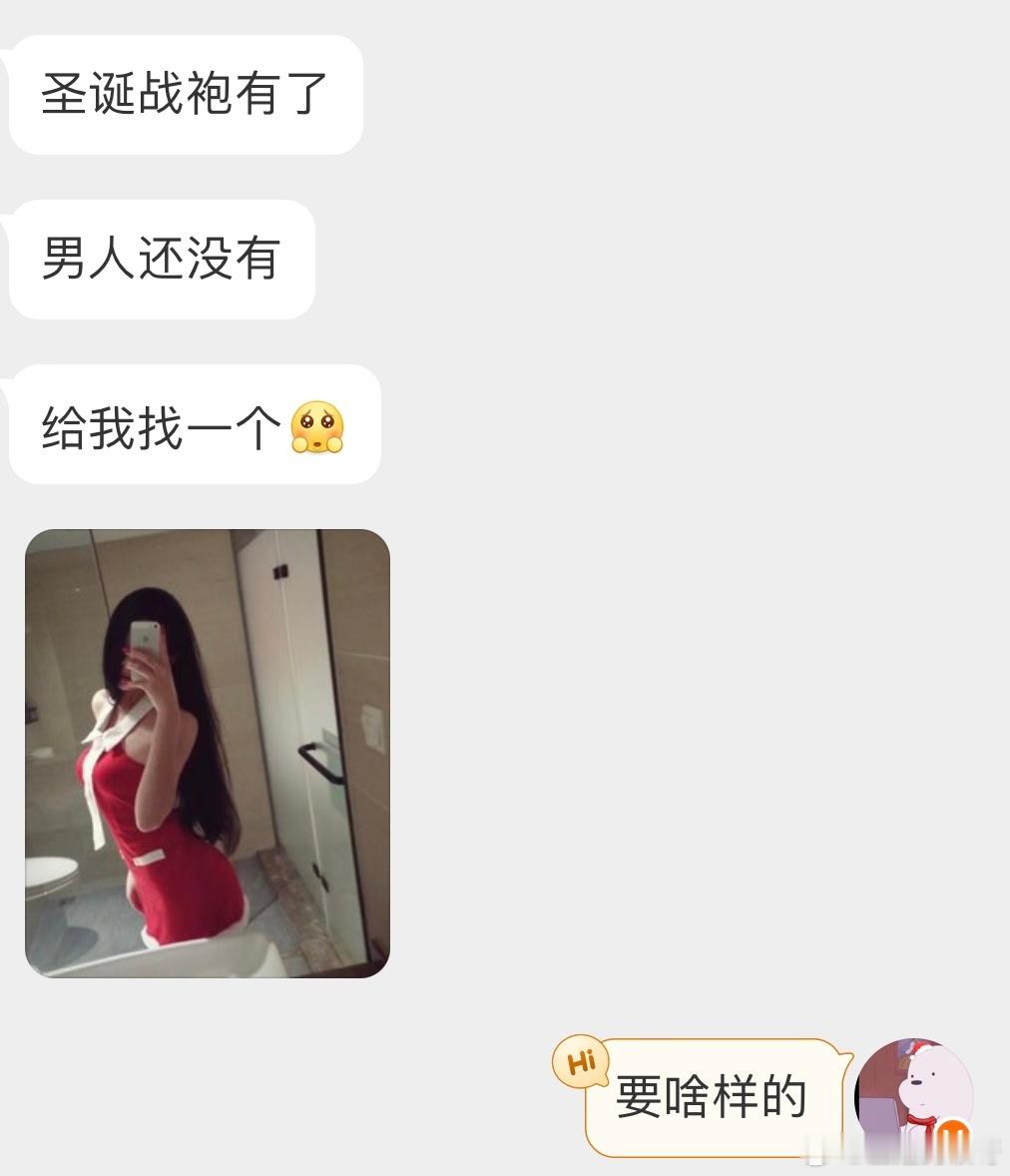Select the text 要啥样的 in the reply
1010x1176 pixels.
tap(711, 1094)
